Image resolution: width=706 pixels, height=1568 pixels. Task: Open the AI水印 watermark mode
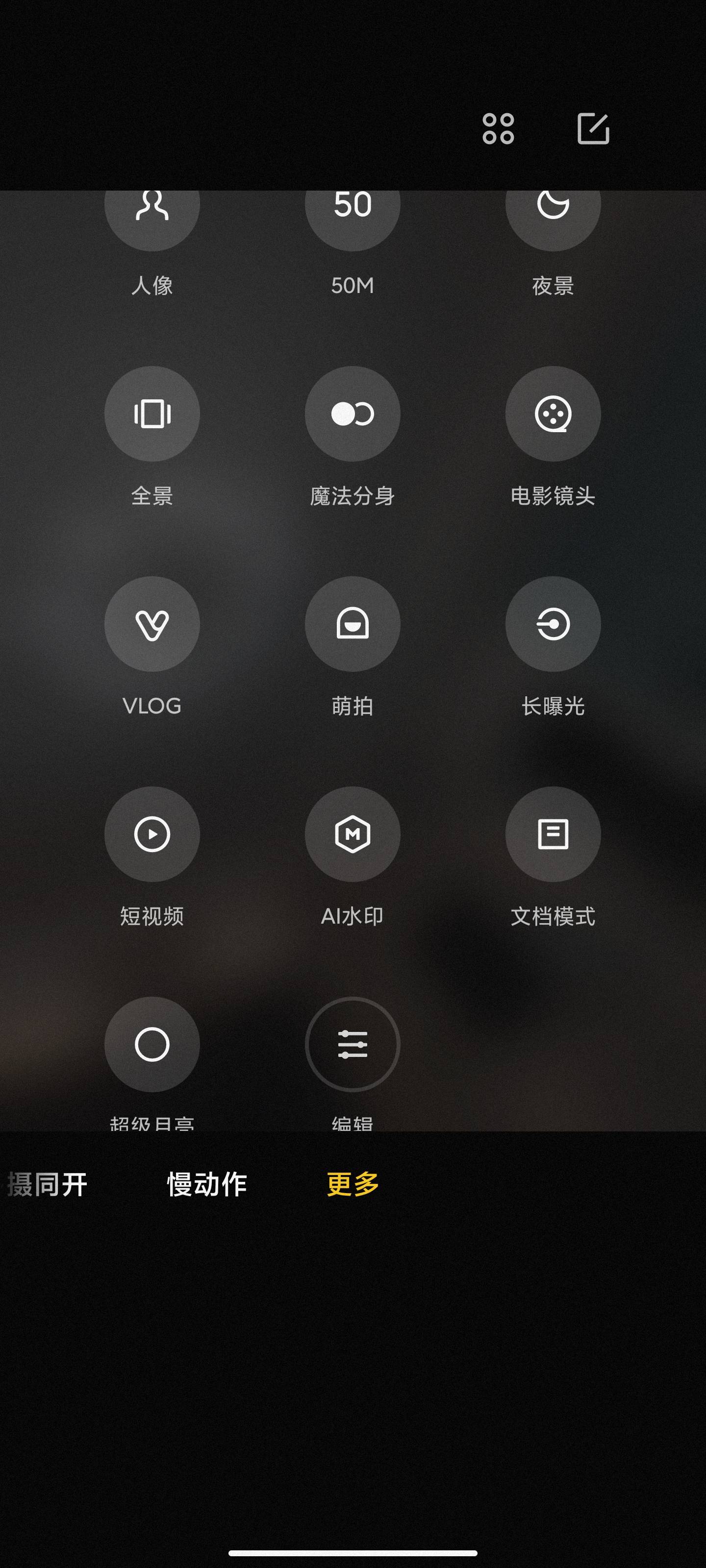point(352,834)
